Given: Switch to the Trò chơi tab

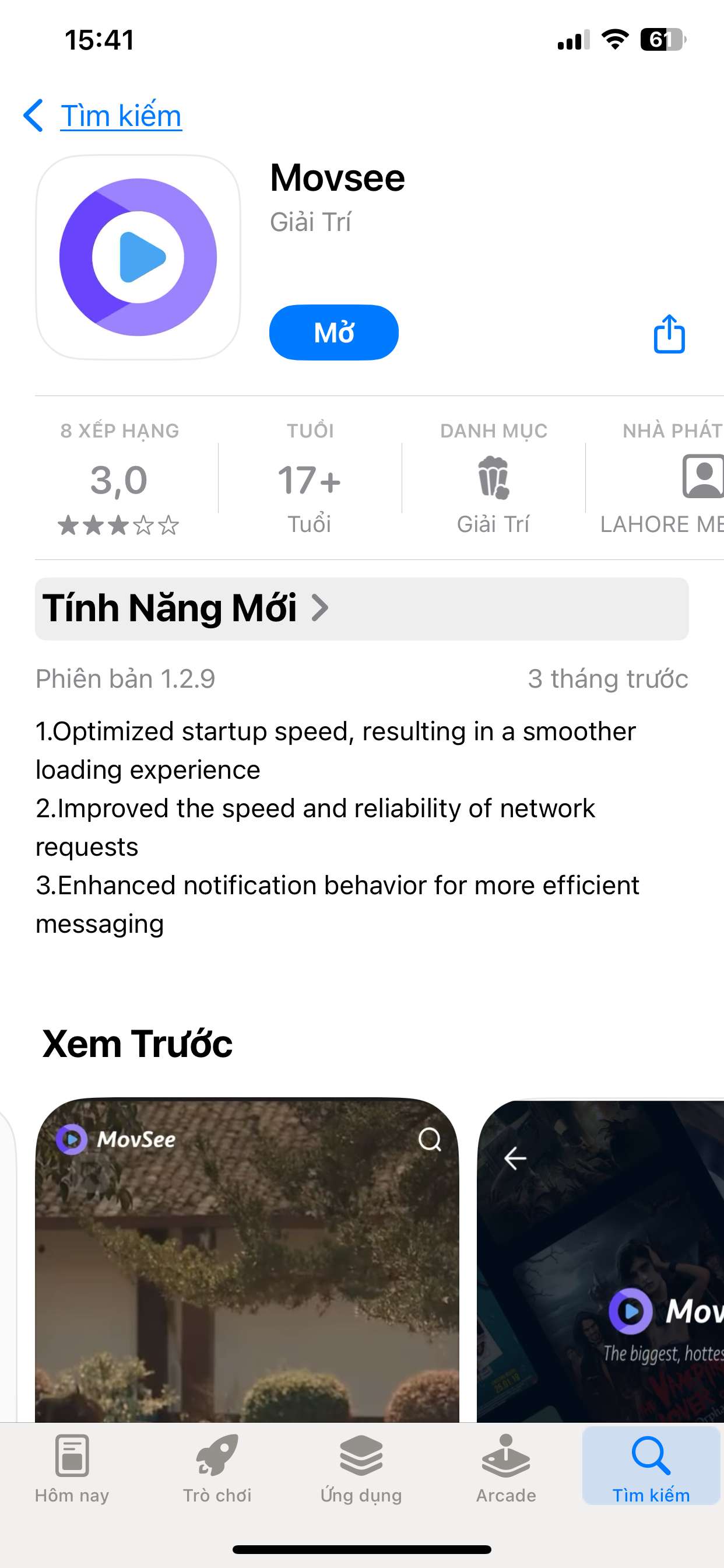Looking at the screenshot, I should (217, 1467).
